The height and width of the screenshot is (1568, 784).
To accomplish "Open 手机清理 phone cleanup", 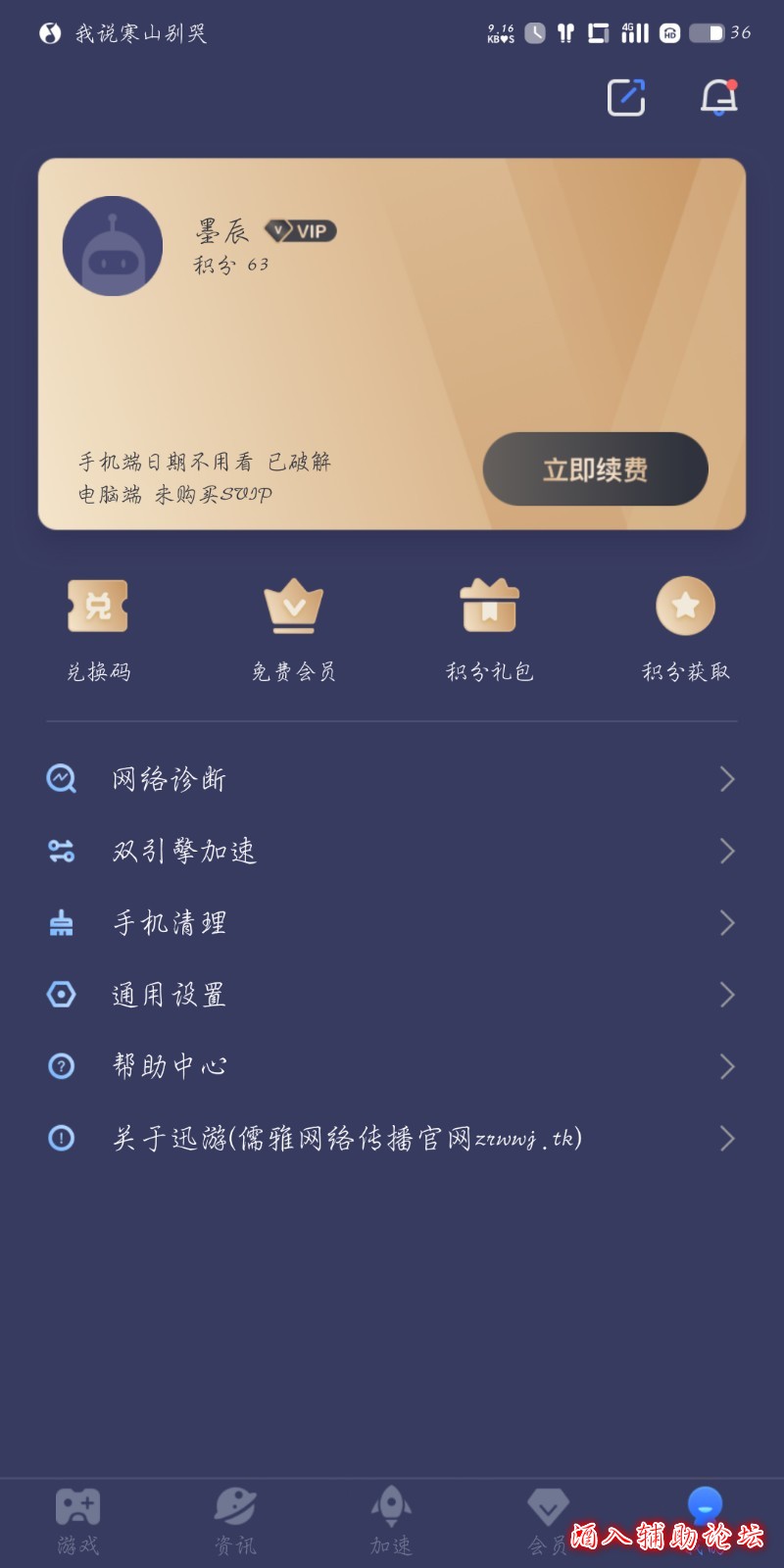I will pyautogui.click(x=392, y=922).
